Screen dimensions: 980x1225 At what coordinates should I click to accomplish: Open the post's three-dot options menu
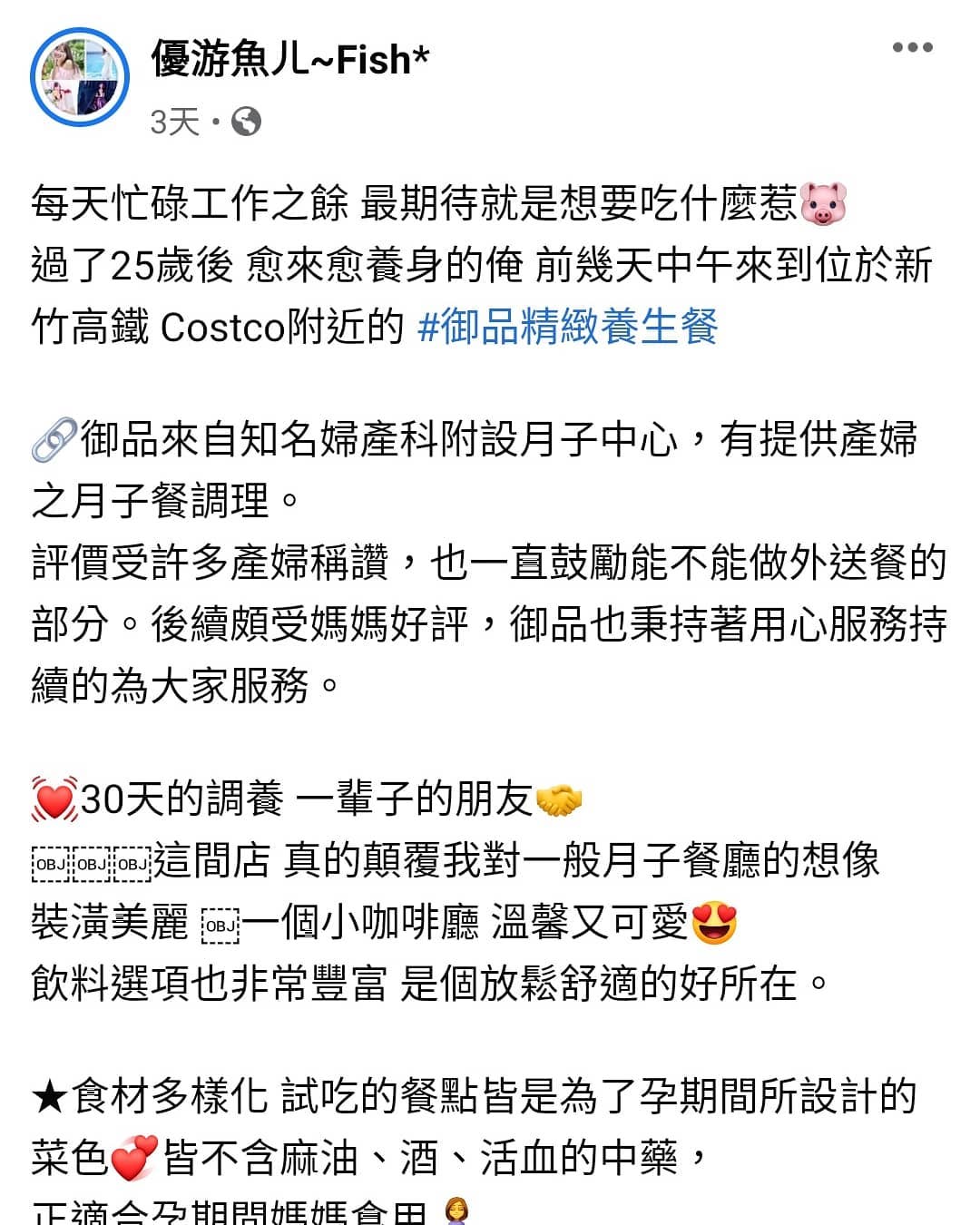pos(912,47)
